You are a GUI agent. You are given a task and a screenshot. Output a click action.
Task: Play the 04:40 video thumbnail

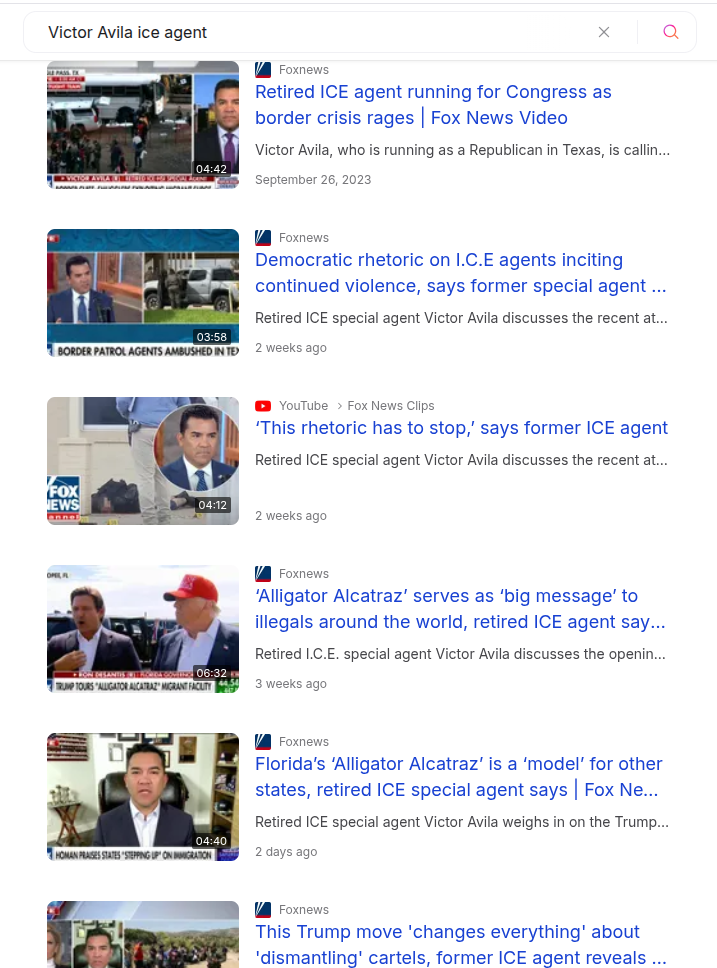pyautogui.click(x=143, y=797)
